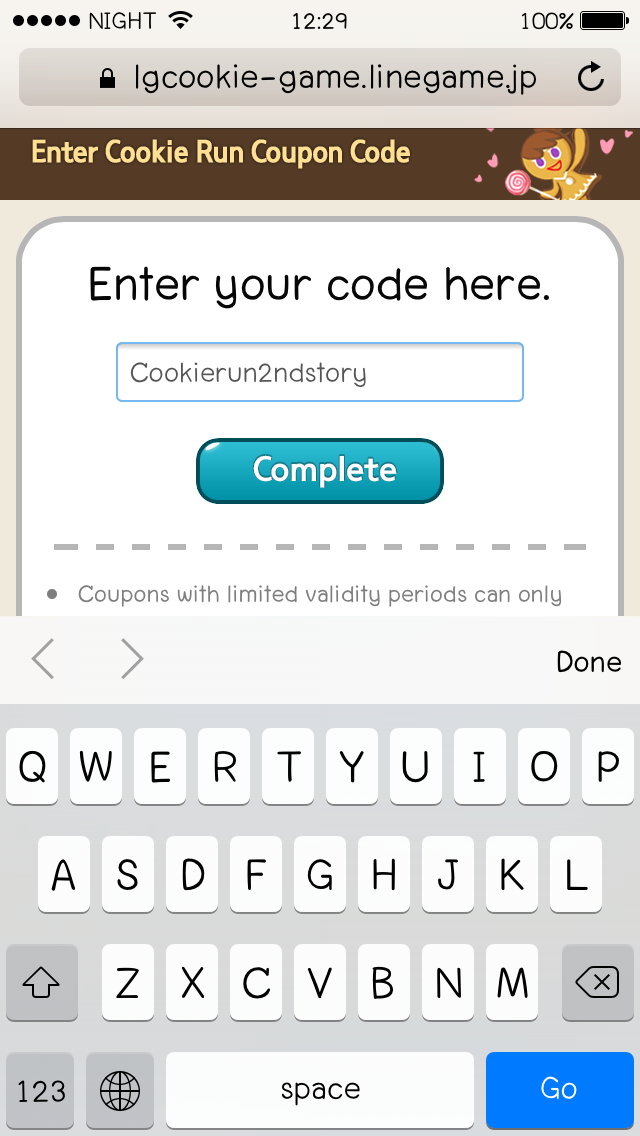The height and width of the screenshot is (1136, 640).
Task: Go to the next form field arrow
Action: [x=132, y=660]
